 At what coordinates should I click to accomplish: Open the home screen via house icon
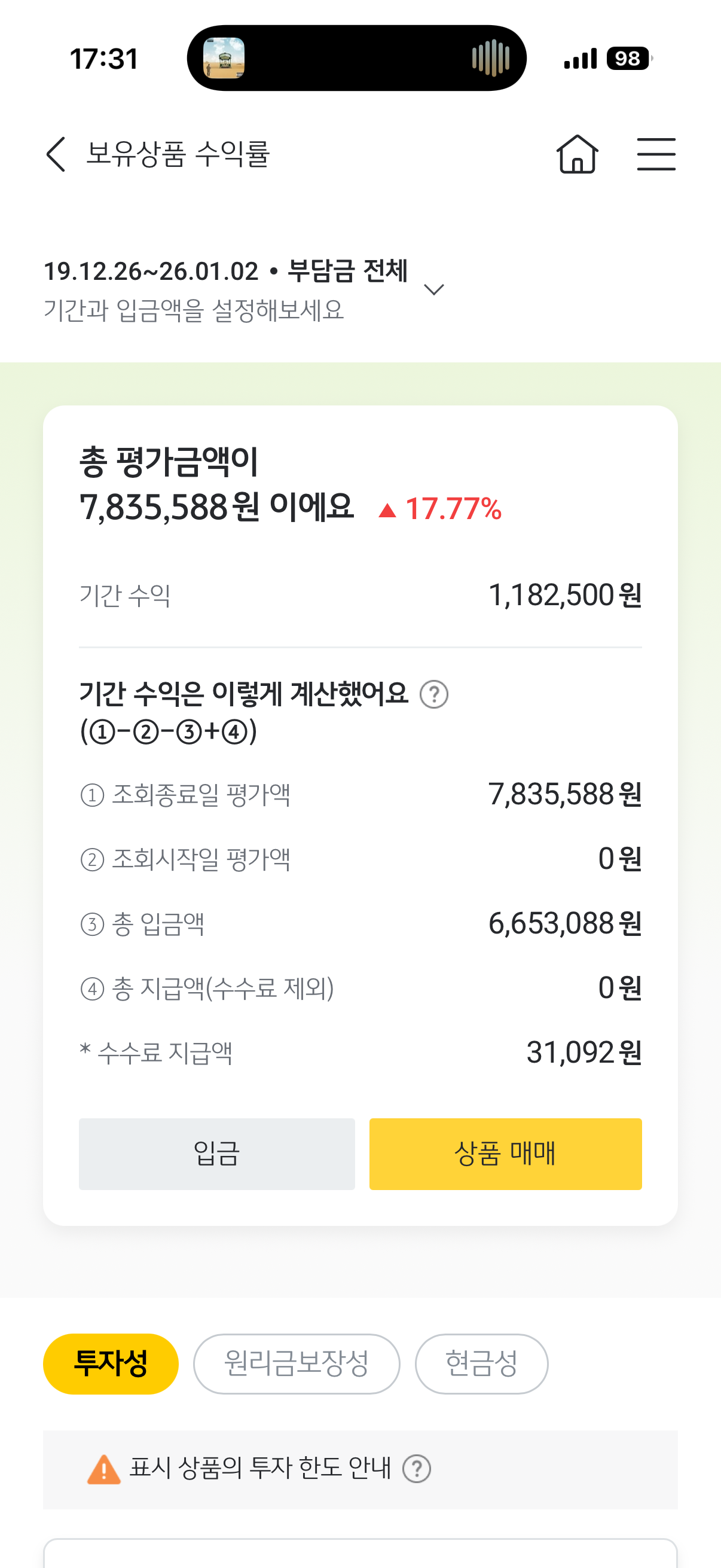pos(577,155)
